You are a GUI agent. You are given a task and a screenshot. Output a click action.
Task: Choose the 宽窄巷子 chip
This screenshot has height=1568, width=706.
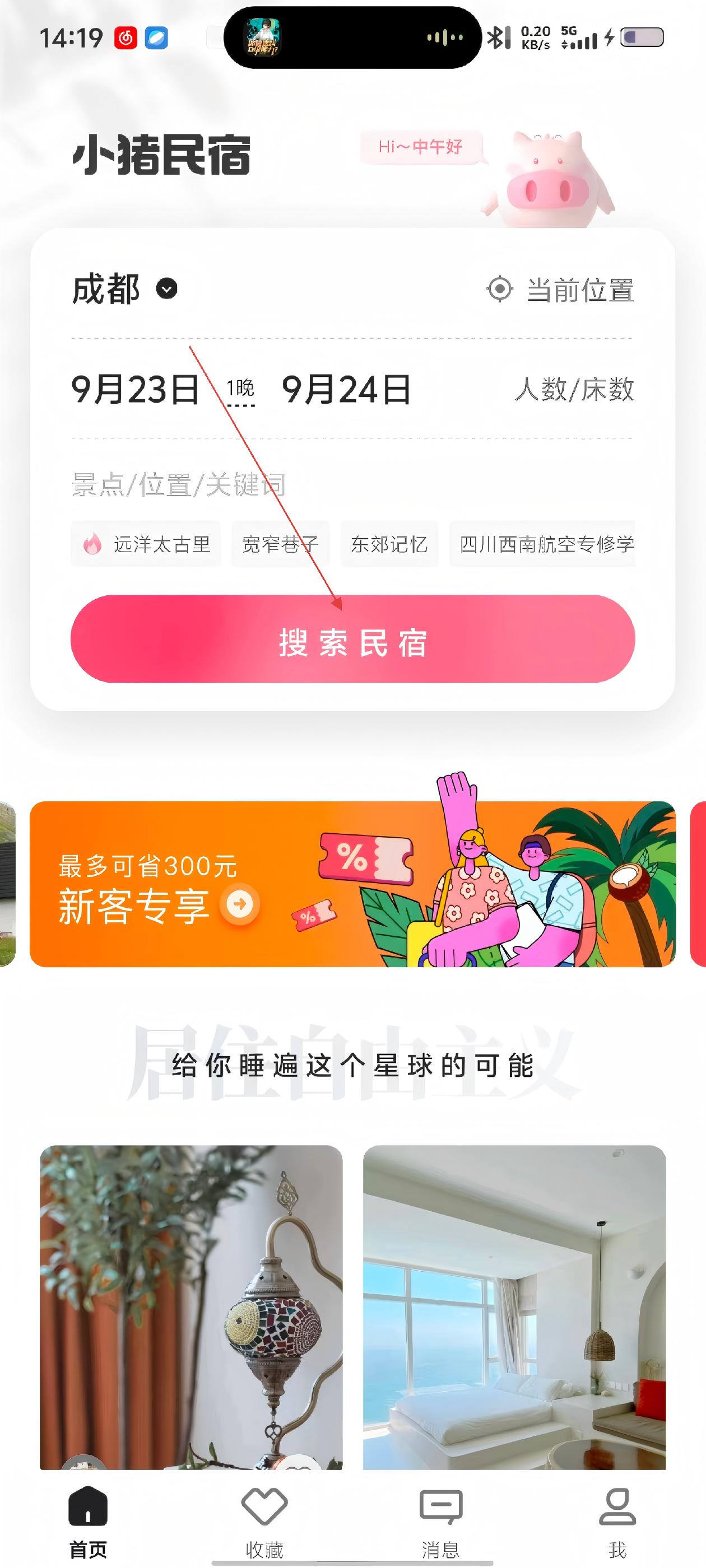click(x=280, y=544)
